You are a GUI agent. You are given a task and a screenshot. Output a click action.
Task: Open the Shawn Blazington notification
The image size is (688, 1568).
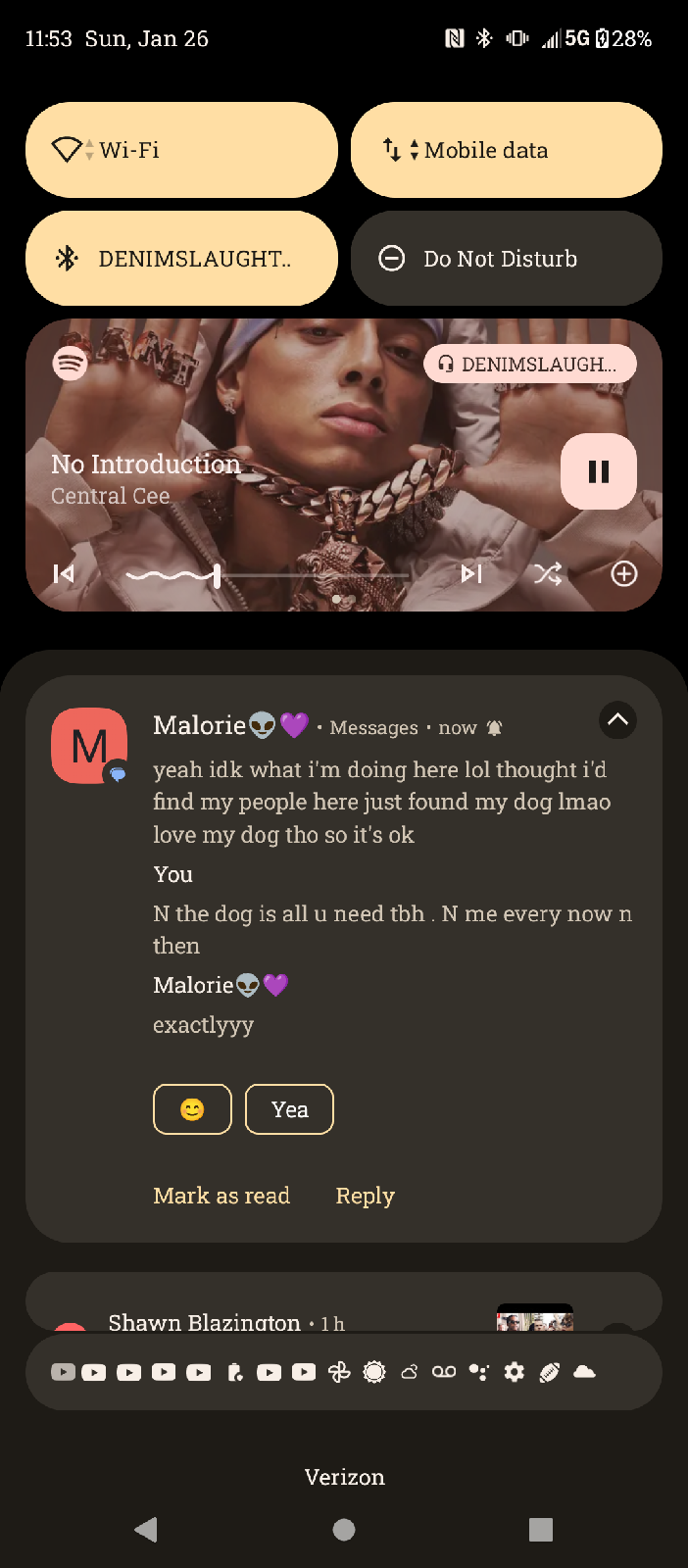point(344,1301)
